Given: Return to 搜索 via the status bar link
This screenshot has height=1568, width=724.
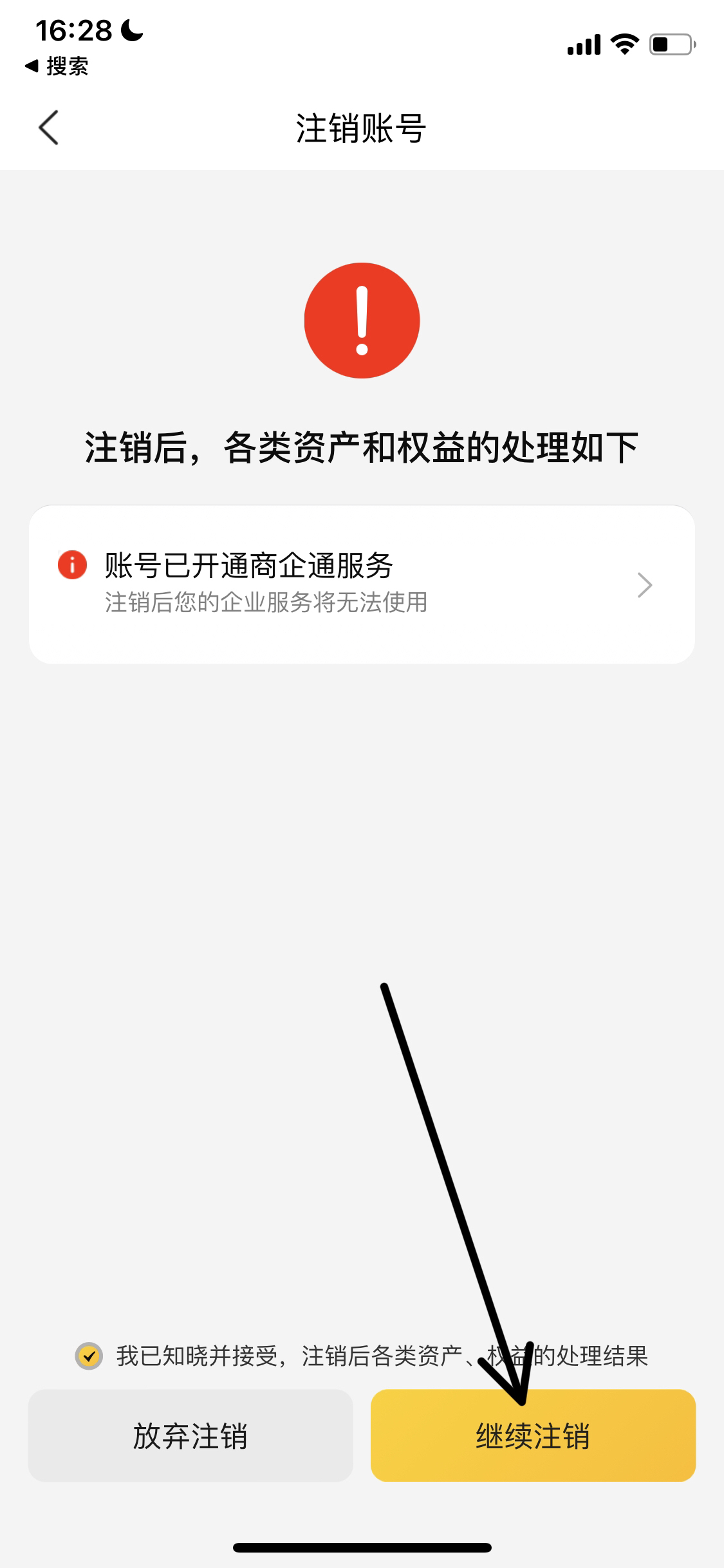Looking at the screenshot, I should pyautogui.click(x=57, y=66).
